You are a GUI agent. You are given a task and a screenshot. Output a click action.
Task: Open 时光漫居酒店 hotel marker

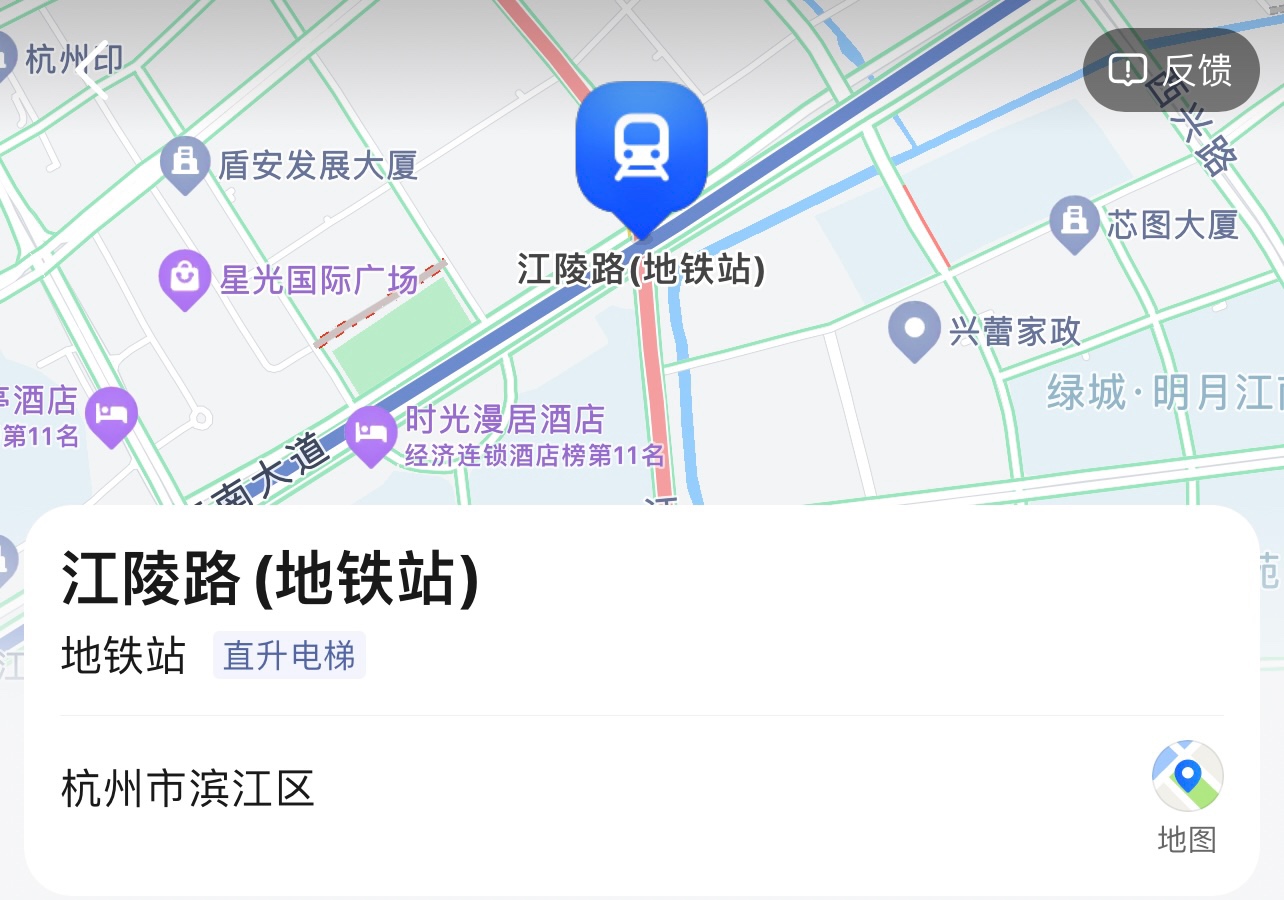371,434
